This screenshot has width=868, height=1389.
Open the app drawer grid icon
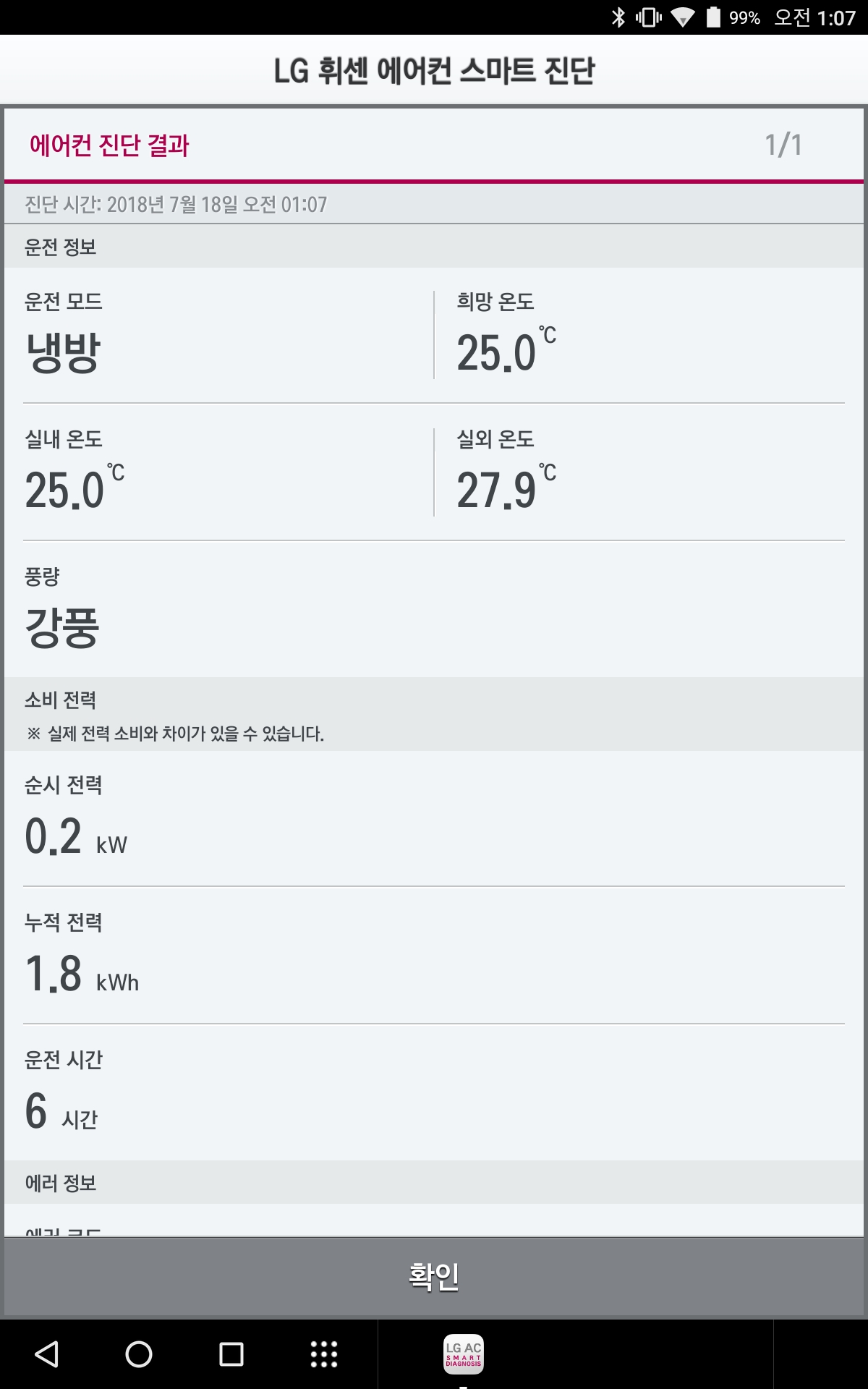(324, 1354)
